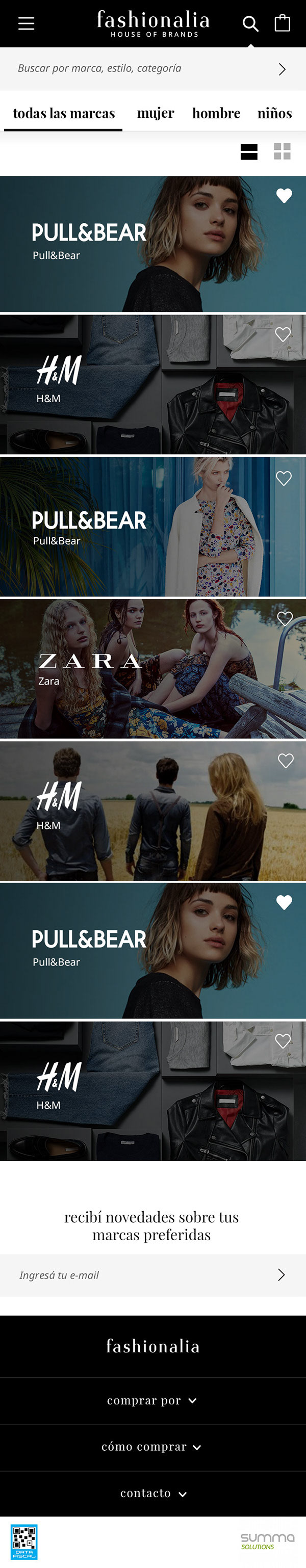Switch to list view layout

(x=249, y=151)
